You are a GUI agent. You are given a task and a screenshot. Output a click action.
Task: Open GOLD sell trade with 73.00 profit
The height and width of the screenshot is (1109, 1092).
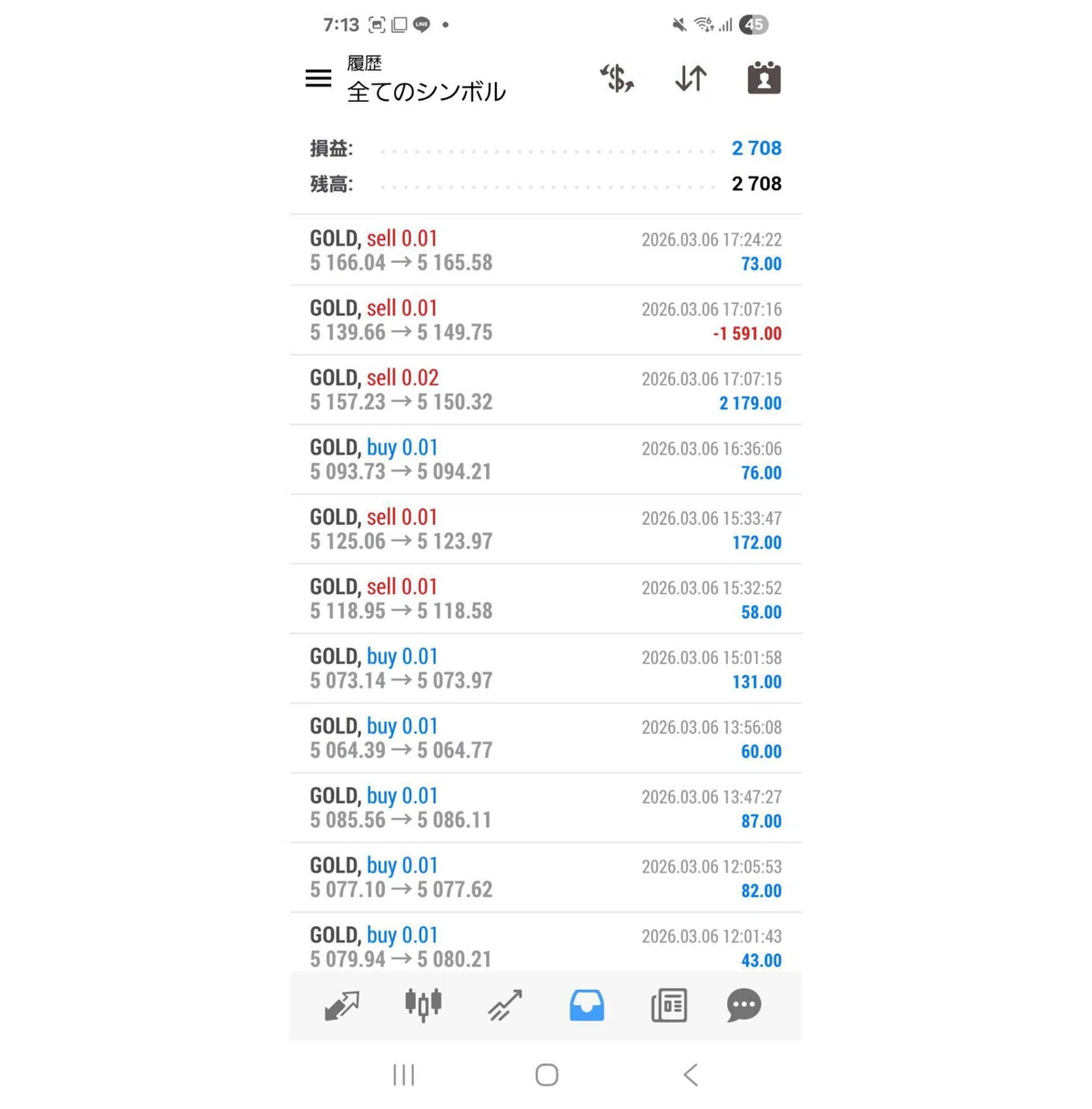[x=546, y=250]
